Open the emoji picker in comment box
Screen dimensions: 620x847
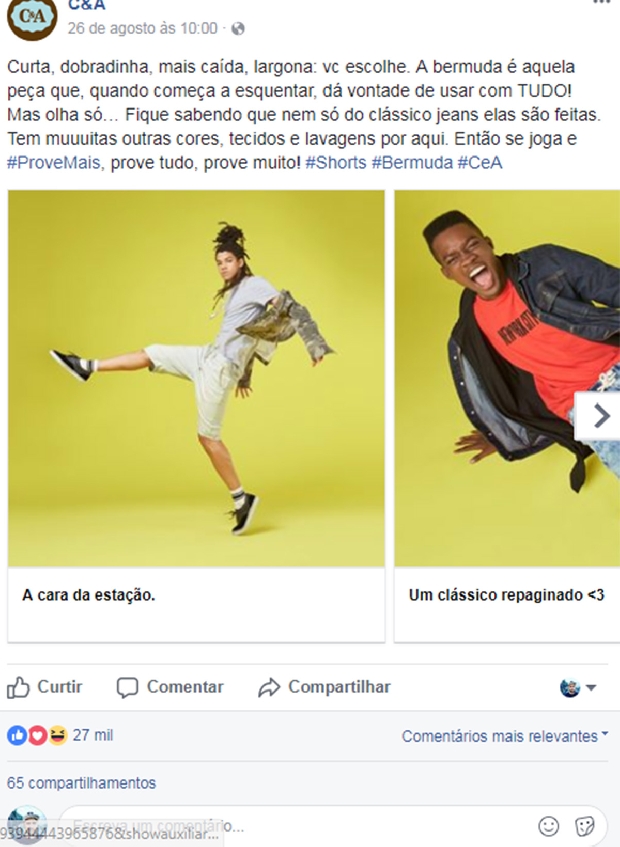pyautogui.click(x=548, y=826)
